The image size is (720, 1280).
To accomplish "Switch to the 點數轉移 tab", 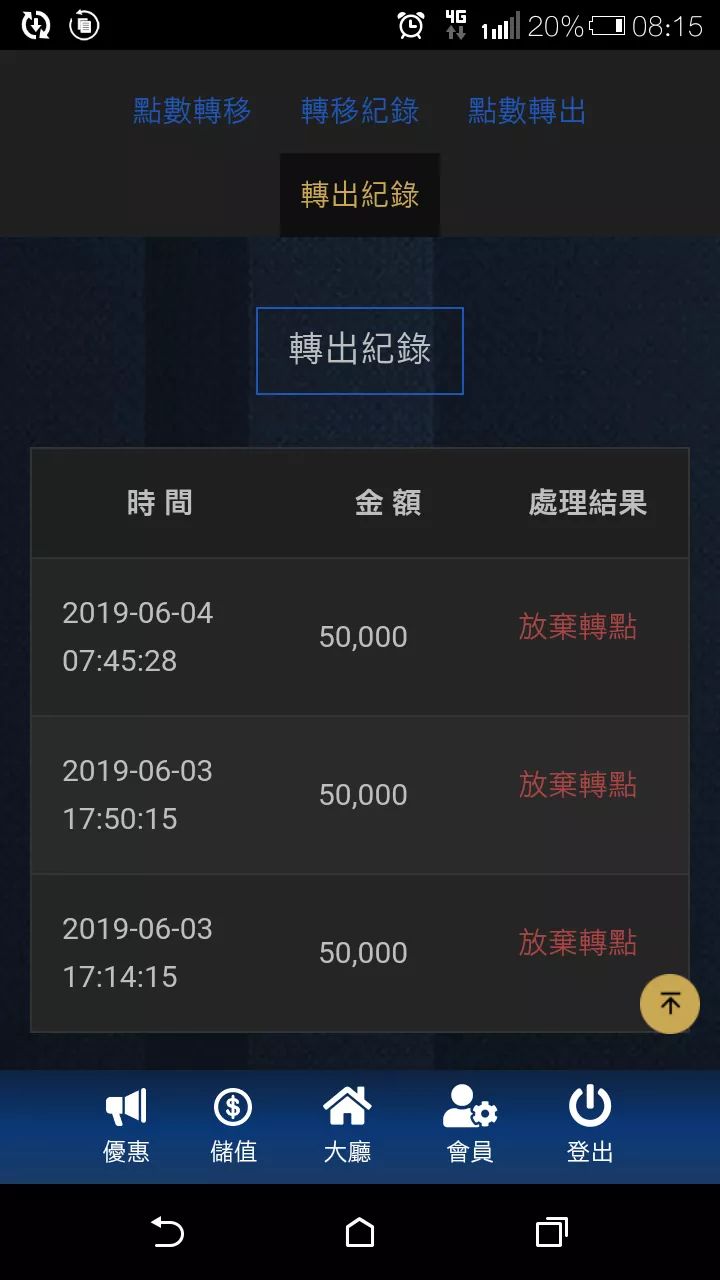I will tap(192, 111).
